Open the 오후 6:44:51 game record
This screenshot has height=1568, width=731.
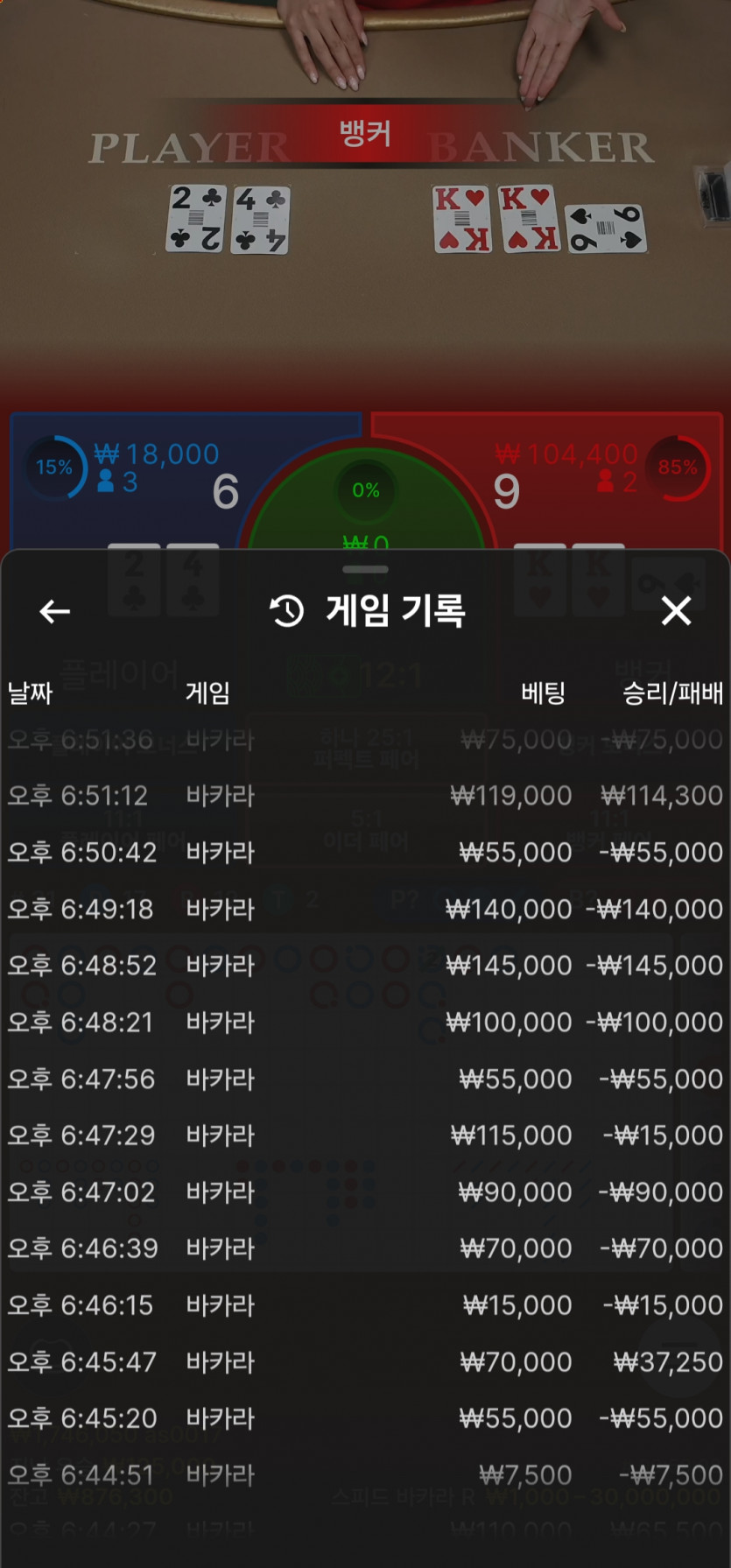pyautogui.click(x=365, y=1475)
